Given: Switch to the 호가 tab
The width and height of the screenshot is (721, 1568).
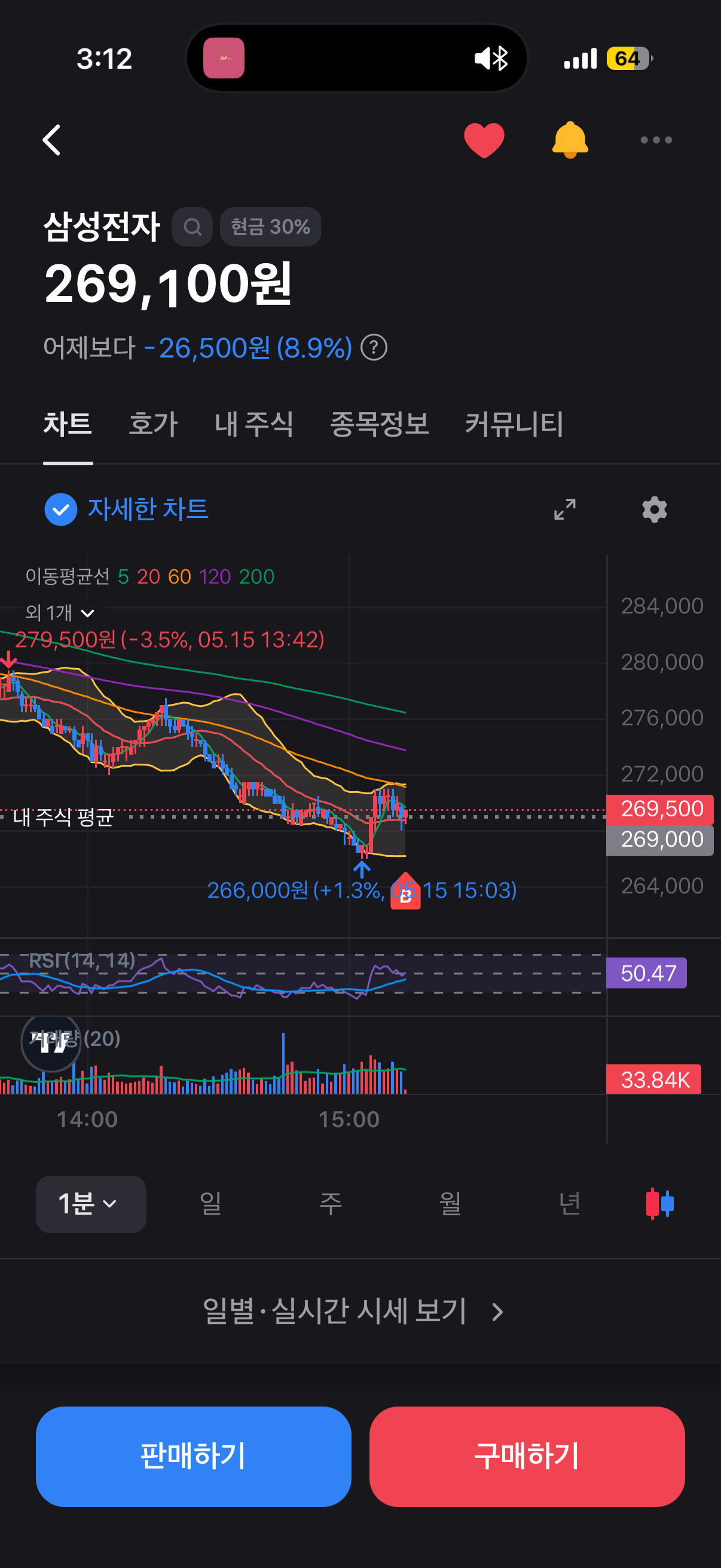Looking at the screenshot, I should 152,424.
